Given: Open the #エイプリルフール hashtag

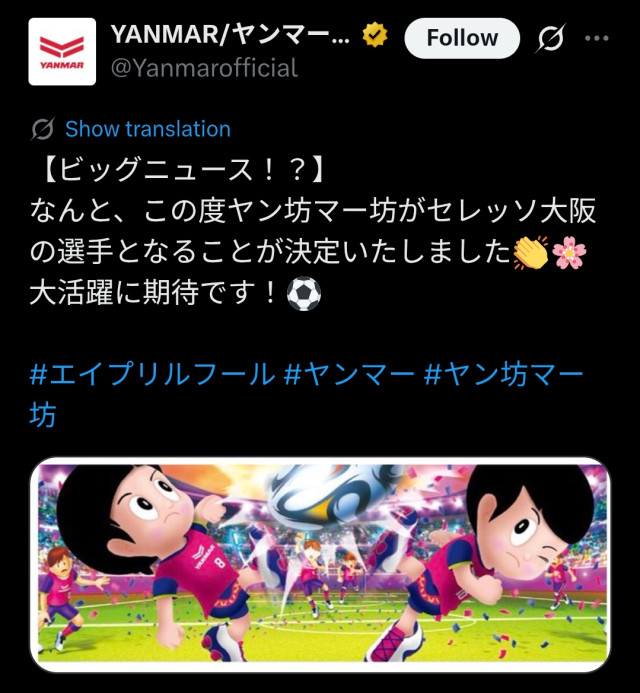Looking at the screenshot, I should (x=152, y=375).
